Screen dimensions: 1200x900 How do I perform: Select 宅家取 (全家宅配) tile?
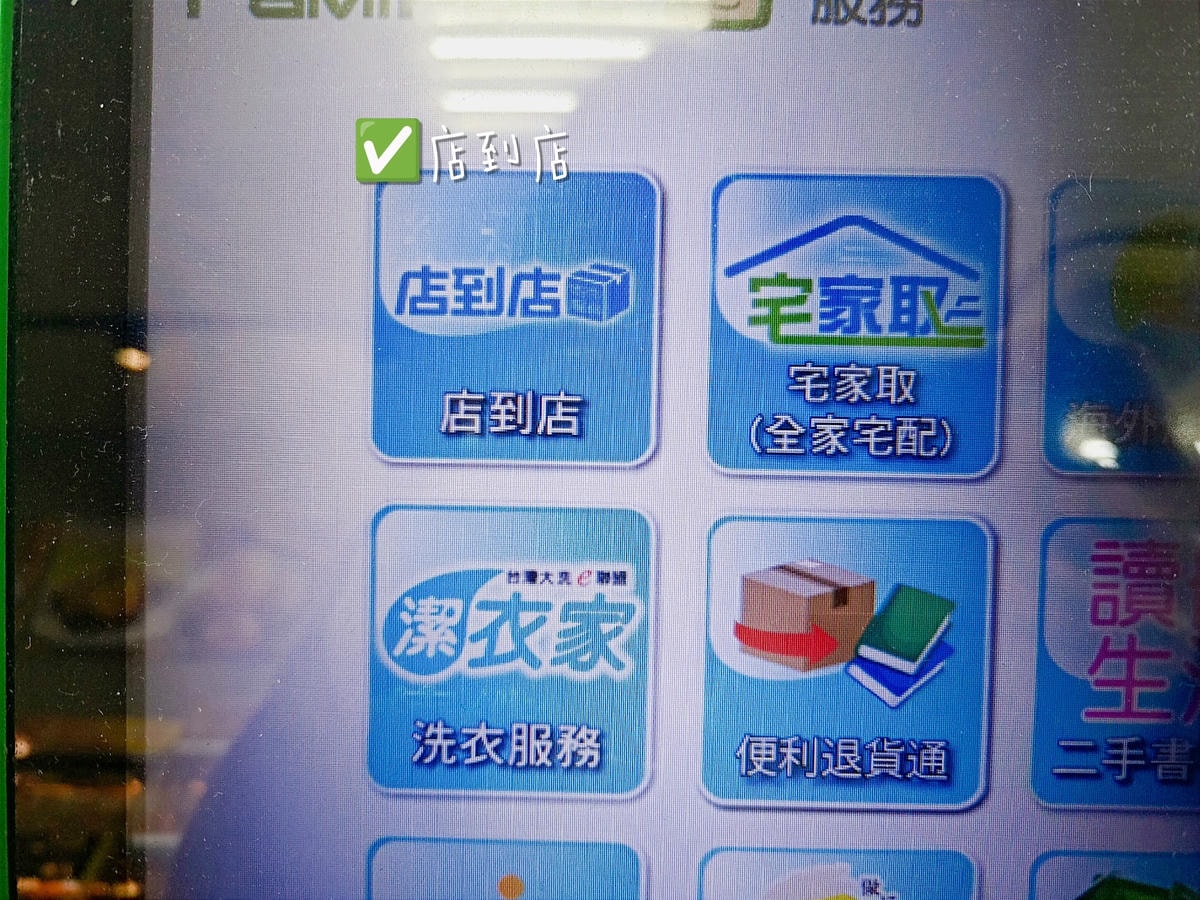pyautogui.click(x=855, y=325)
